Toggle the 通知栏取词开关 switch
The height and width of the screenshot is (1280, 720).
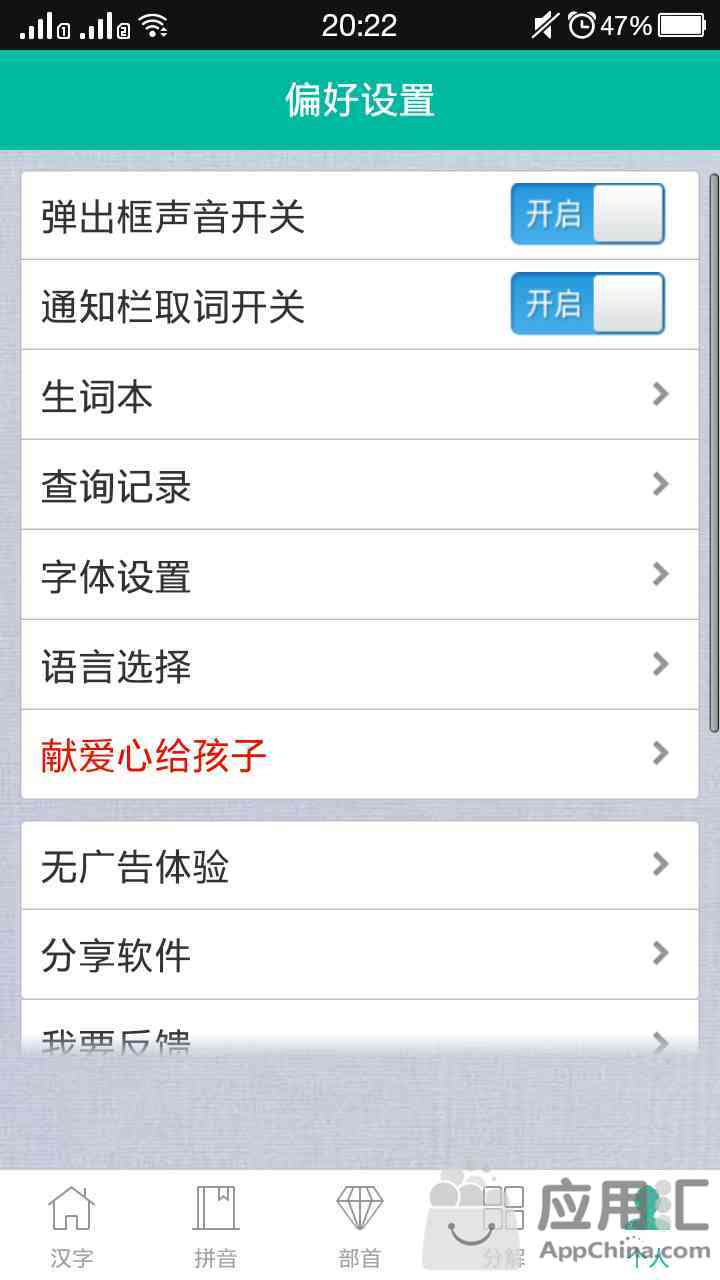(588, 303)
